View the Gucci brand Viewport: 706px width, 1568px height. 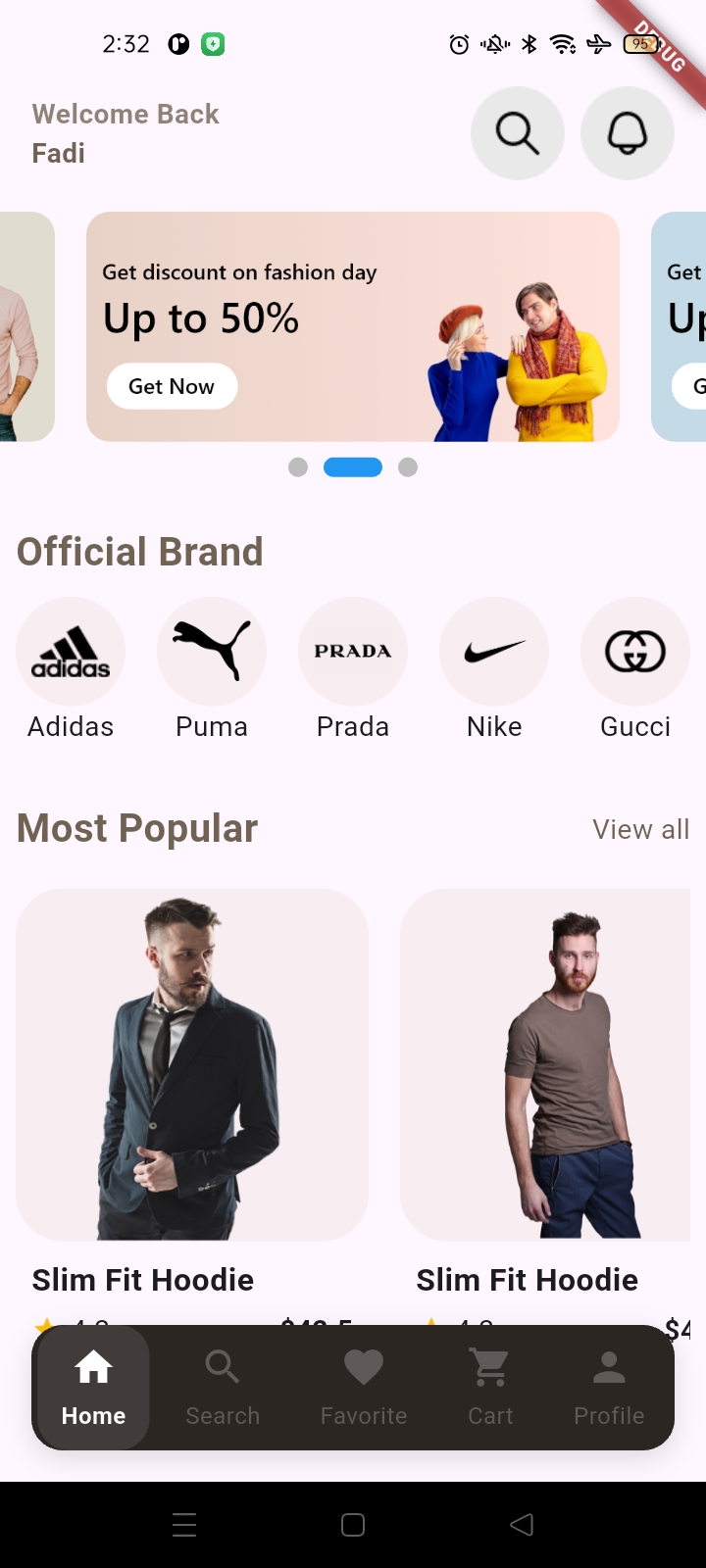635,652
